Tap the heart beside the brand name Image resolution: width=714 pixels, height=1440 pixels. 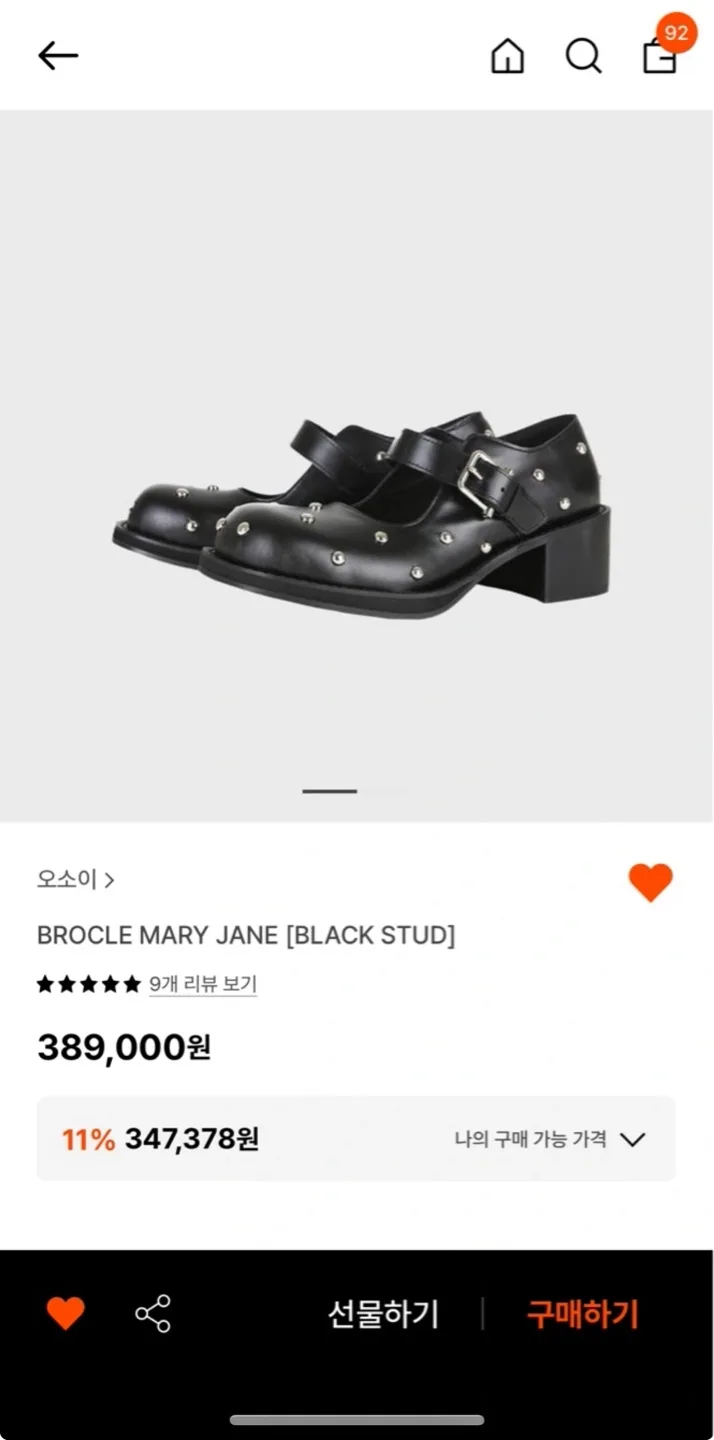650,882
